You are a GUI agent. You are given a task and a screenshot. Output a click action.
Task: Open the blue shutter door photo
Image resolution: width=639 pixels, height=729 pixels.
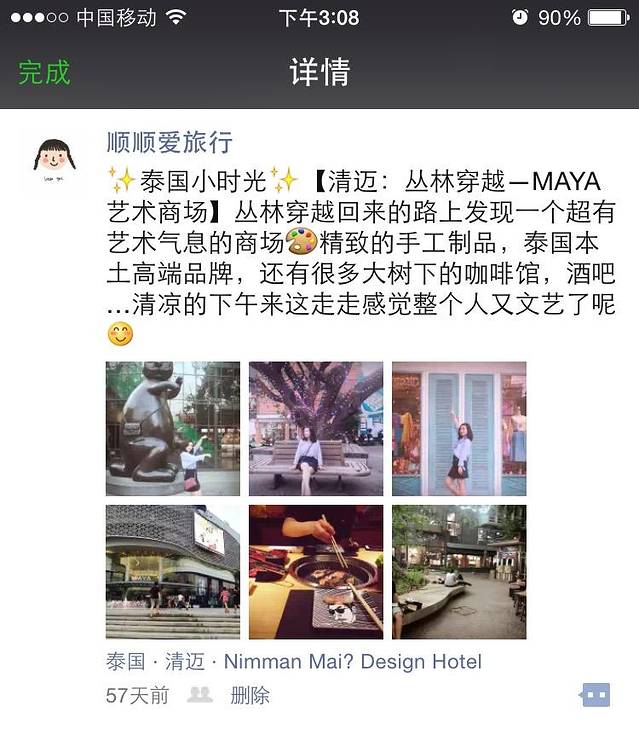point(459,429)
